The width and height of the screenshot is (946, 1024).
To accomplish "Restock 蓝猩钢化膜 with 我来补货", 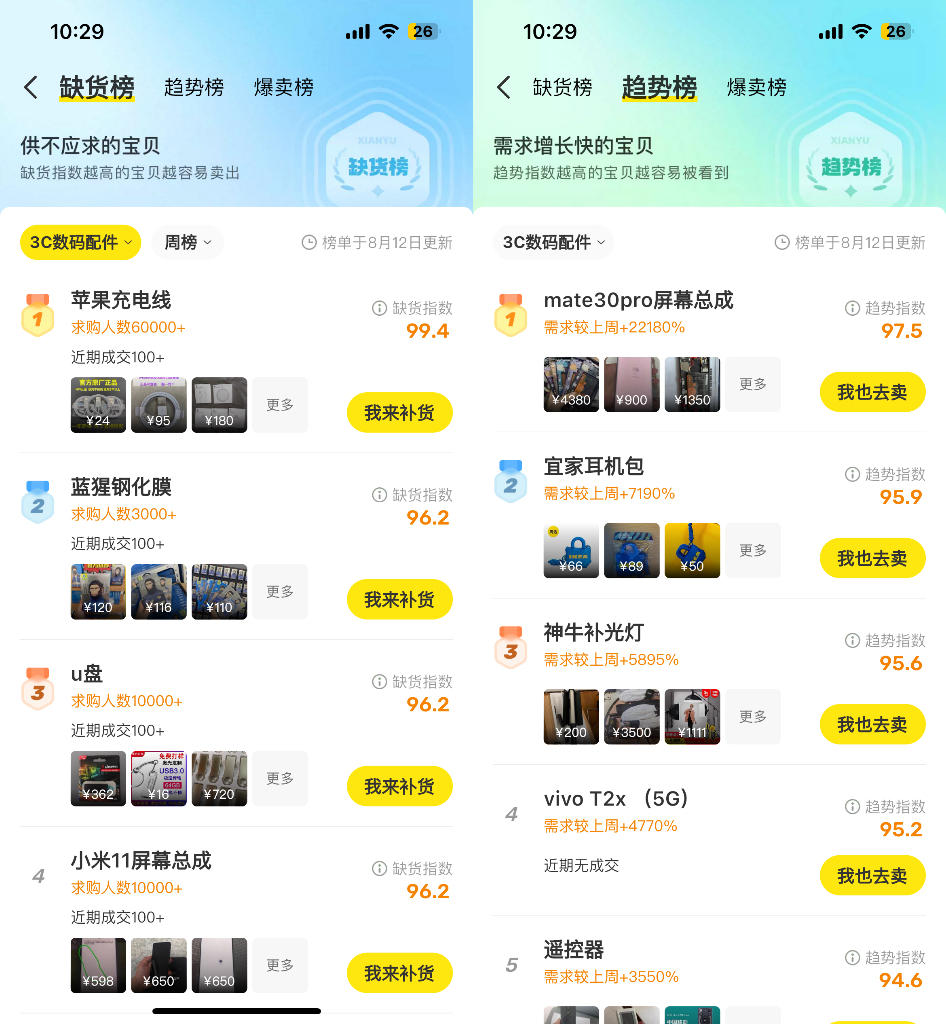I will pyautogui.click(x=399, y=600).
